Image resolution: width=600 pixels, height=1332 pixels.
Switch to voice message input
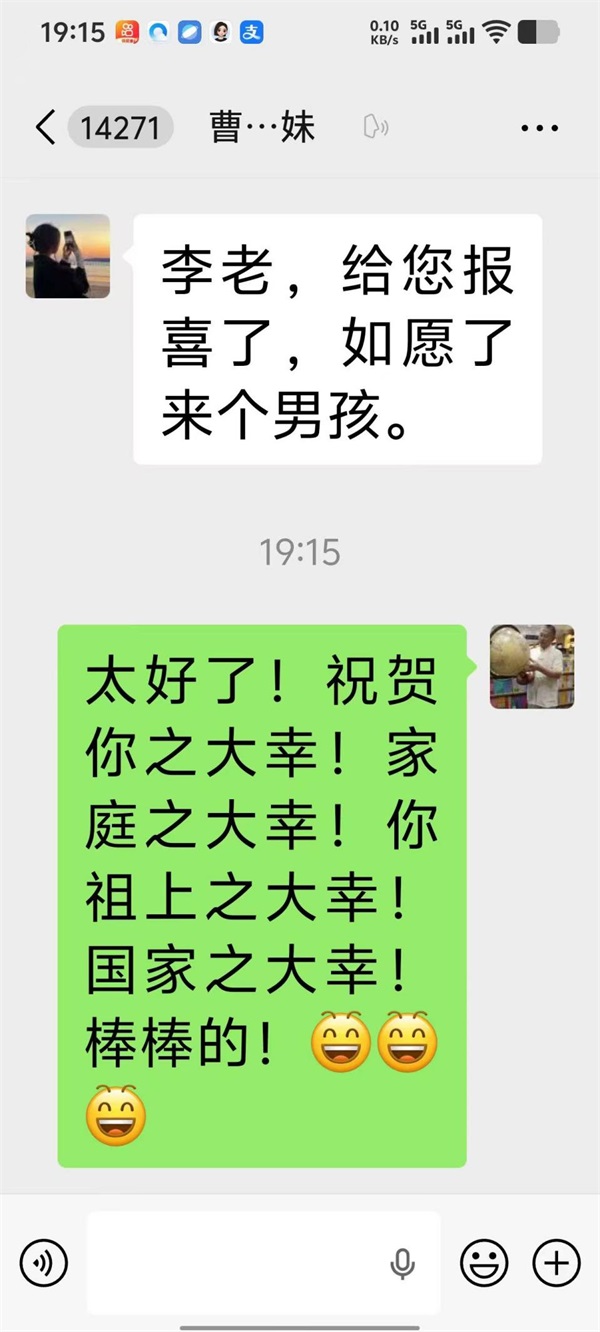(44, 1263)
